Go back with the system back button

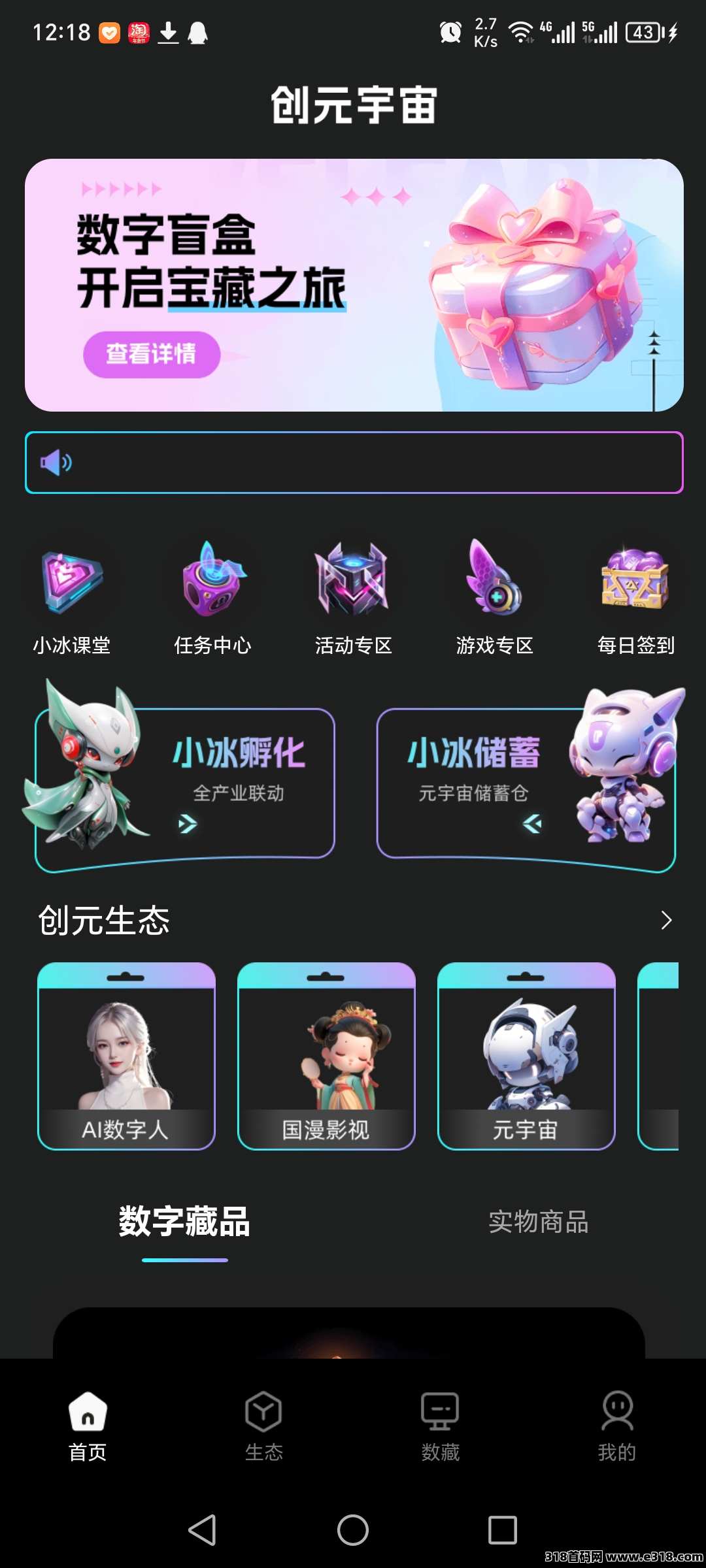click(x=202, y=1529)
